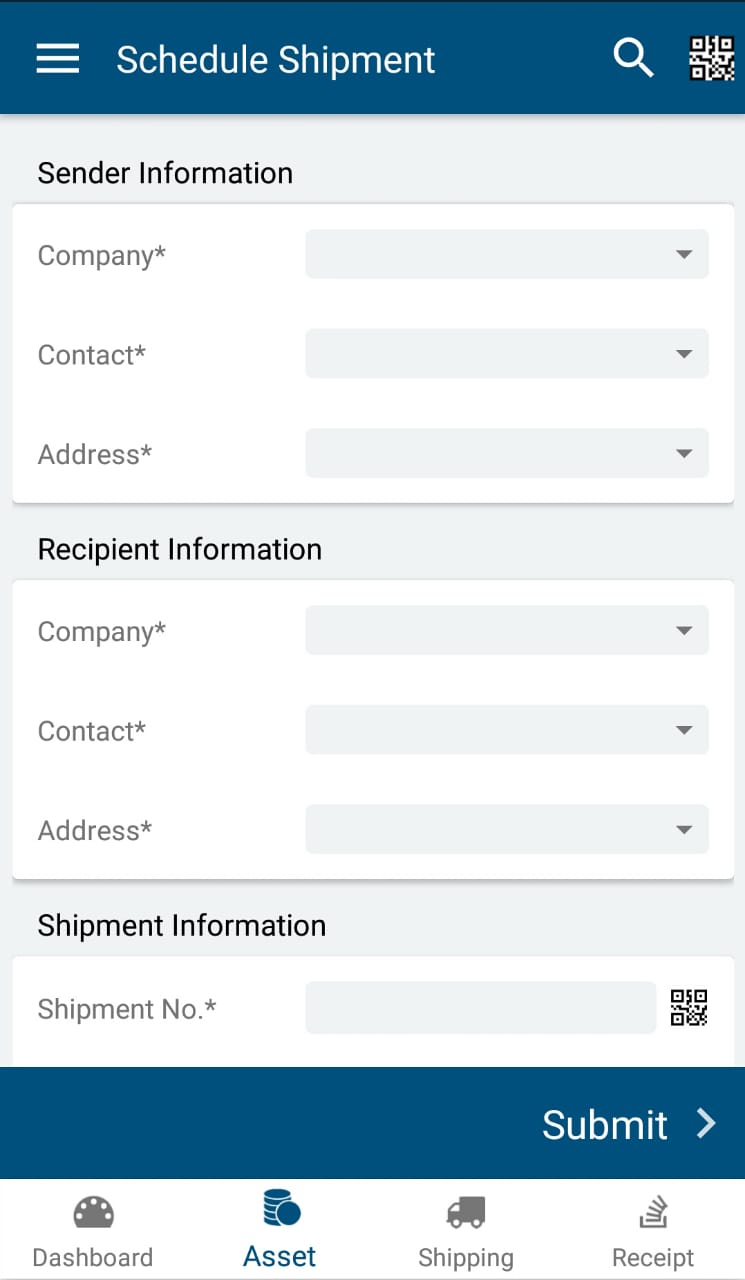Screen dimensions: 745x1280
Task: Open the sender Contact dropdown
Action: point(506,353)
